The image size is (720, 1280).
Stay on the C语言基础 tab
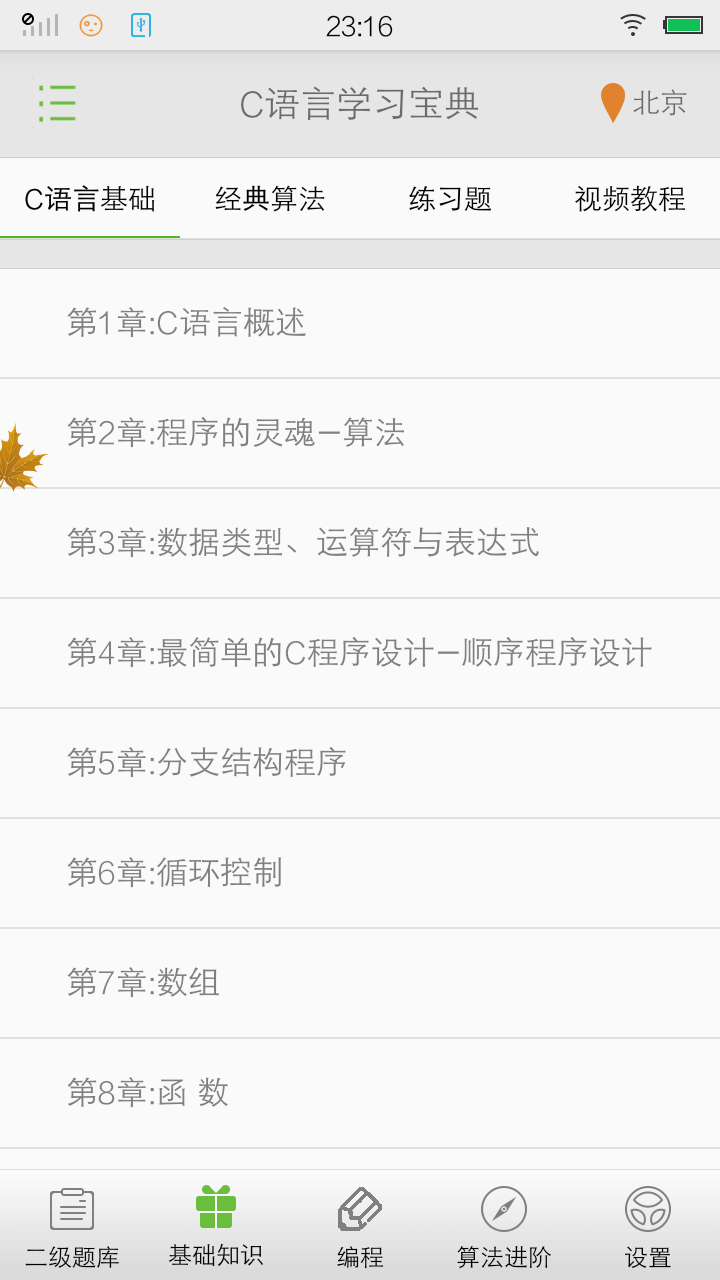pyautogui.click(x=90, y=199)
